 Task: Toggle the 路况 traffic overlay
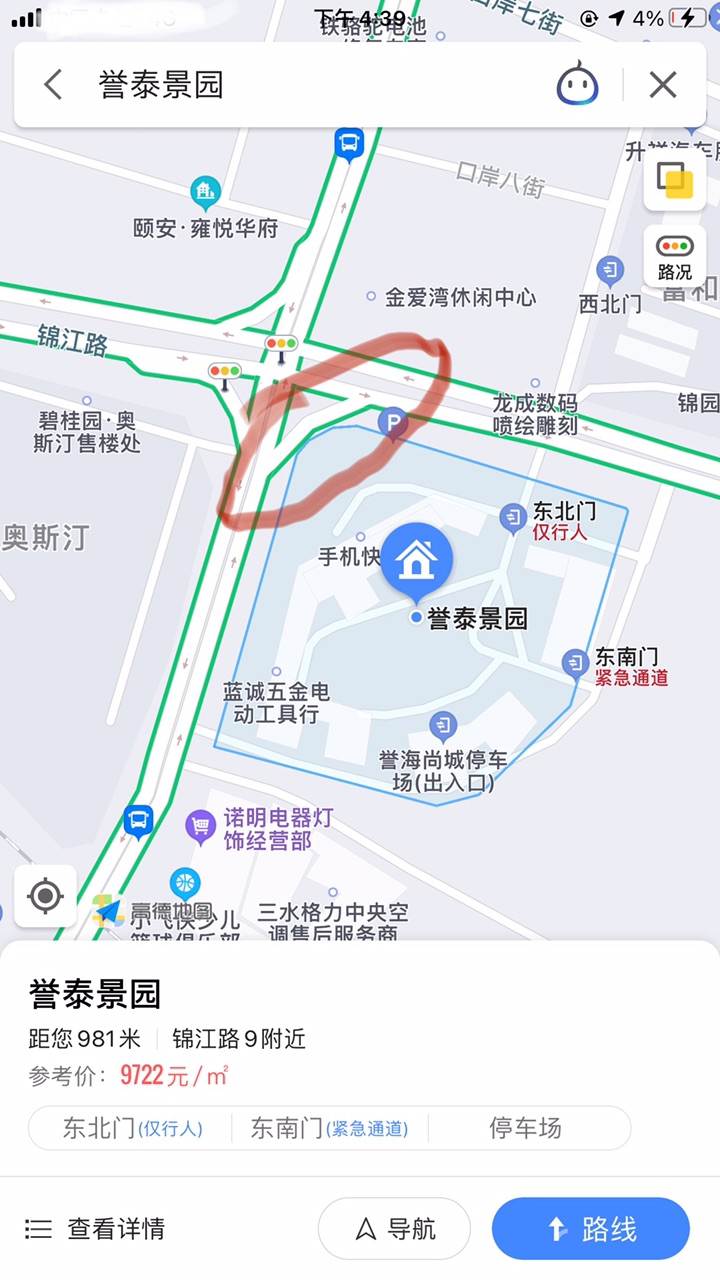click(674, 256)
